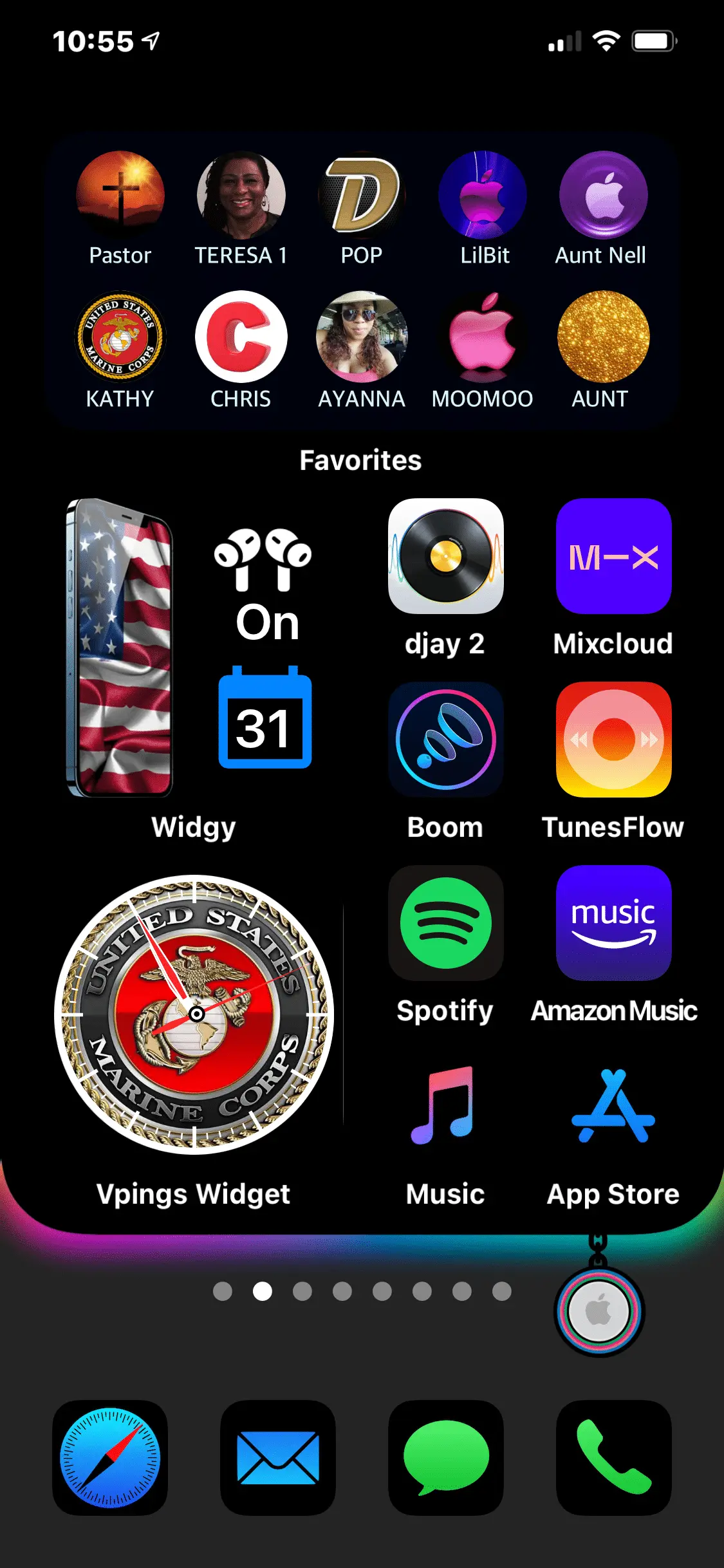Open the djay 2 app
The height and width of the screenshot is (1568, 724).
(445, 556)
